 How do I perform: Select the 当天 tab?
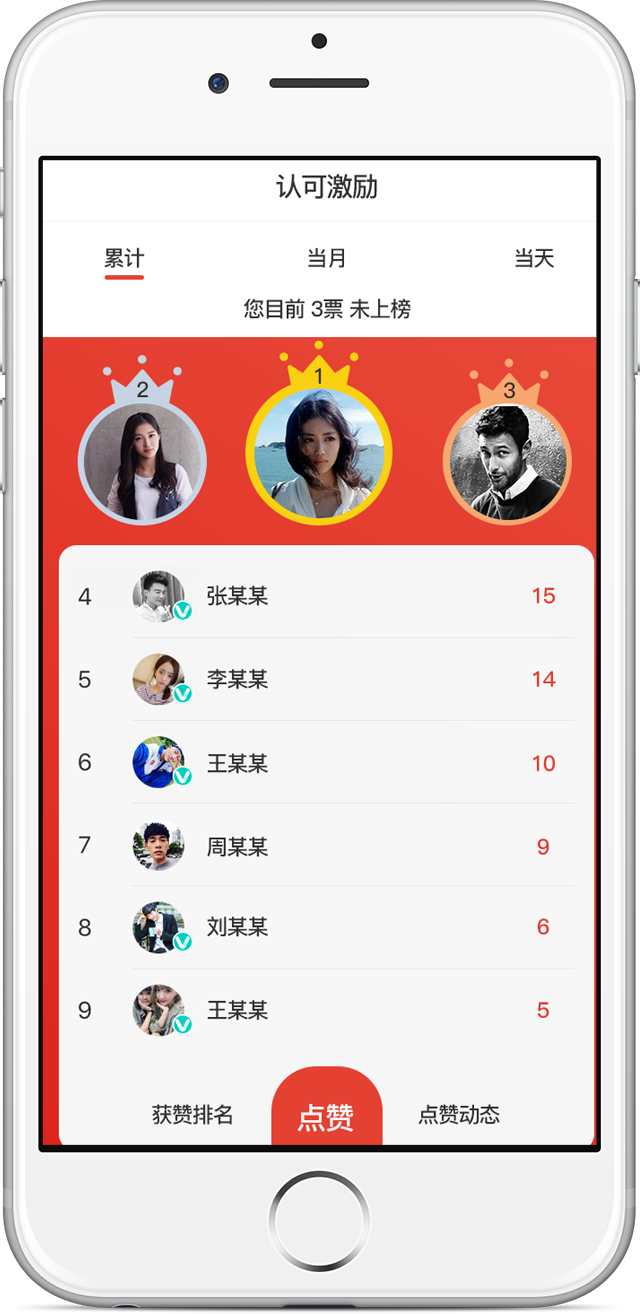534,258
